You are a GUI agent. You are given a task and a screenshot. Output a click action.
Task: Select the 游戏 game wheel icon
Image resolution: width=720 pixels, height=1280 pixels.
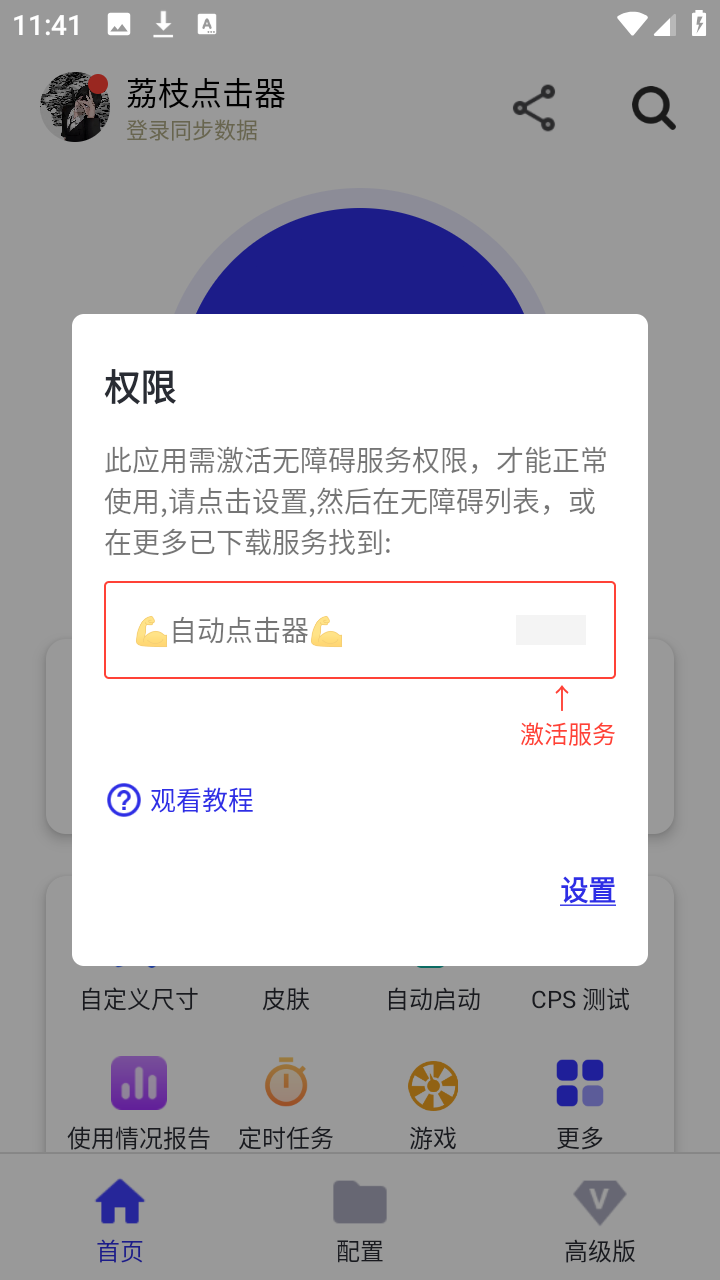pyautogui.click(x=432, y=1082)
